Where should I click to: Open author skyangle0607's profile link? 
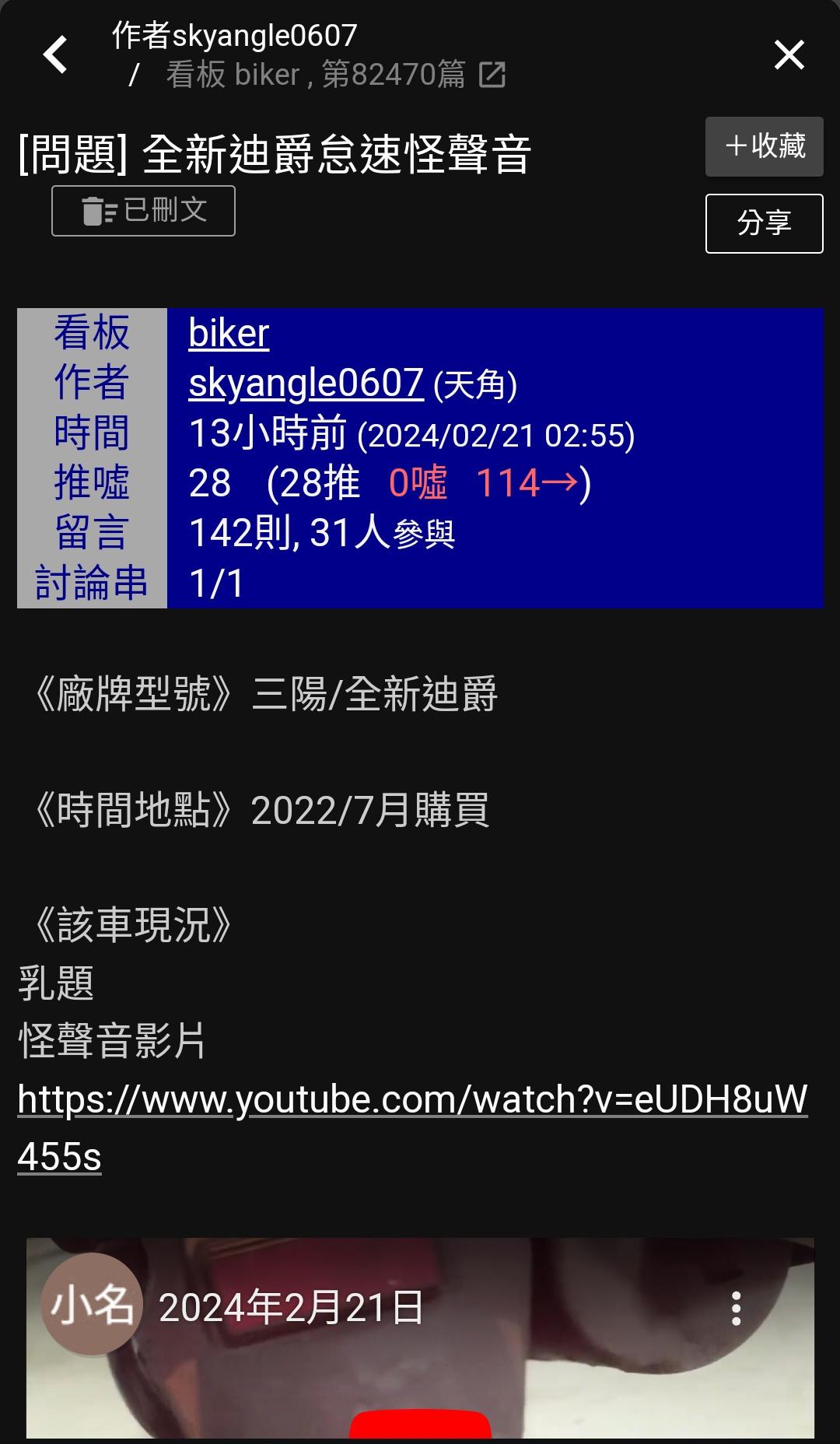(306, 383)
